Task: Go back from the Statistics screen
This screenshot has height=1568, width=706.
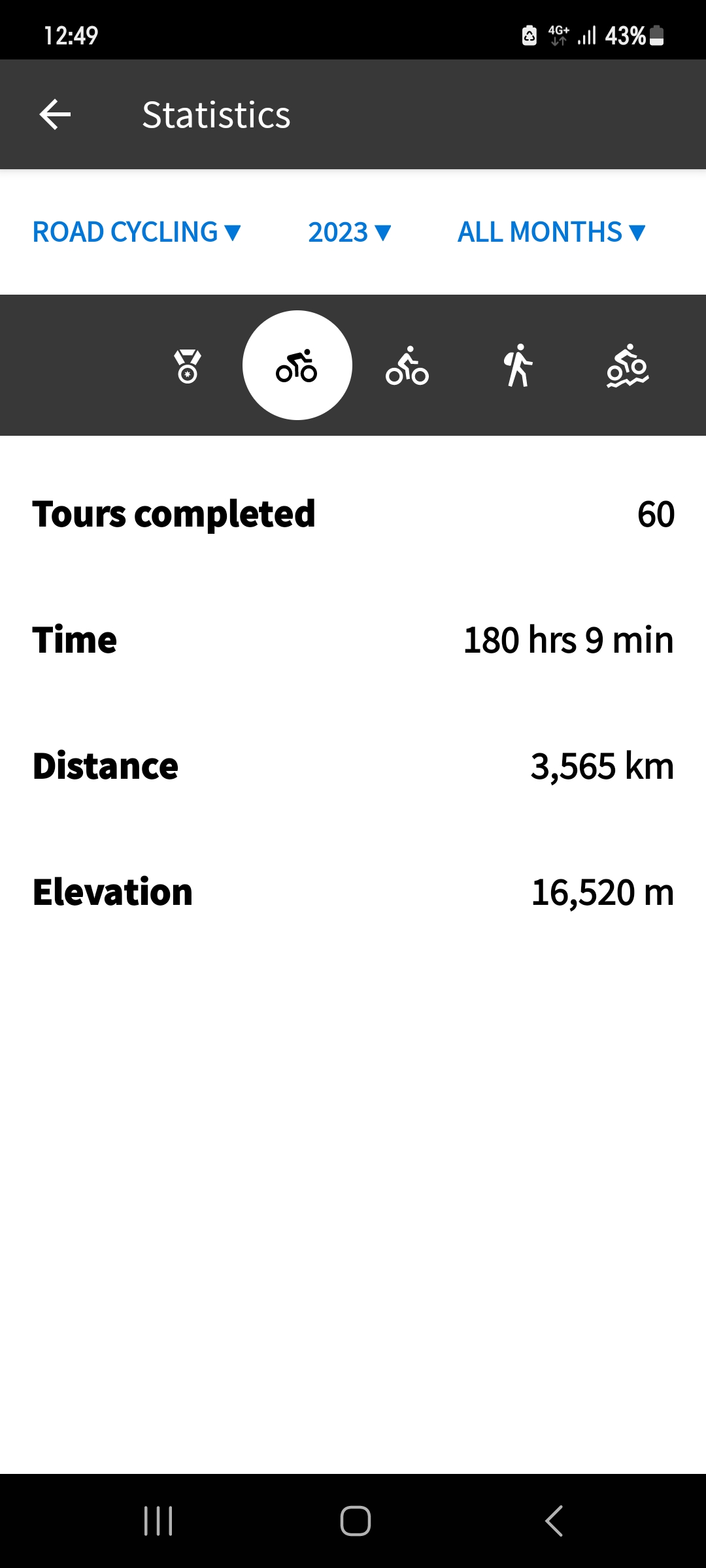Action: [x=55, y=115]
